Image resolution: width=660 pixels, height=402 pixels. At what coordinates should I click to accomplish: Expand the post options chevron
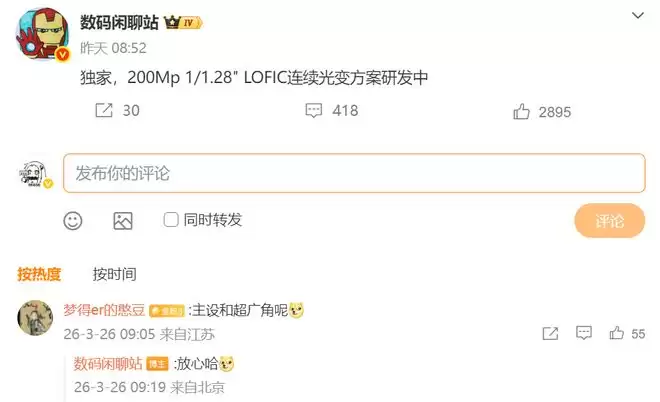[x=639, y=15]
